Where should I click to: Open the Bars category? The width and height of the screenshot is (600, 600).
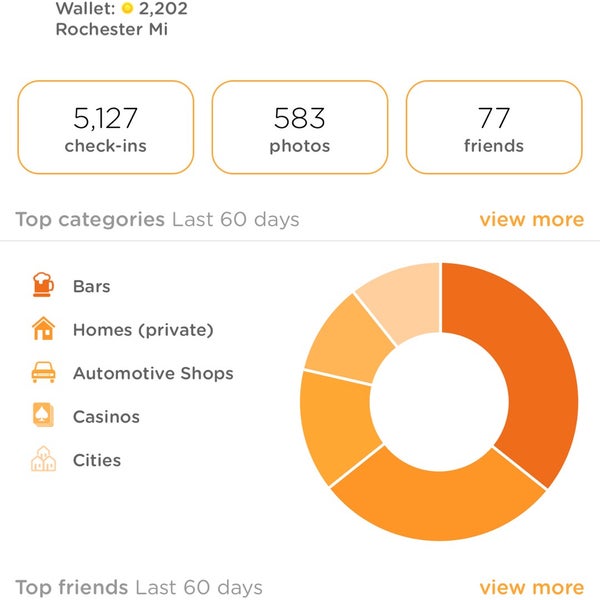point(91,287)
